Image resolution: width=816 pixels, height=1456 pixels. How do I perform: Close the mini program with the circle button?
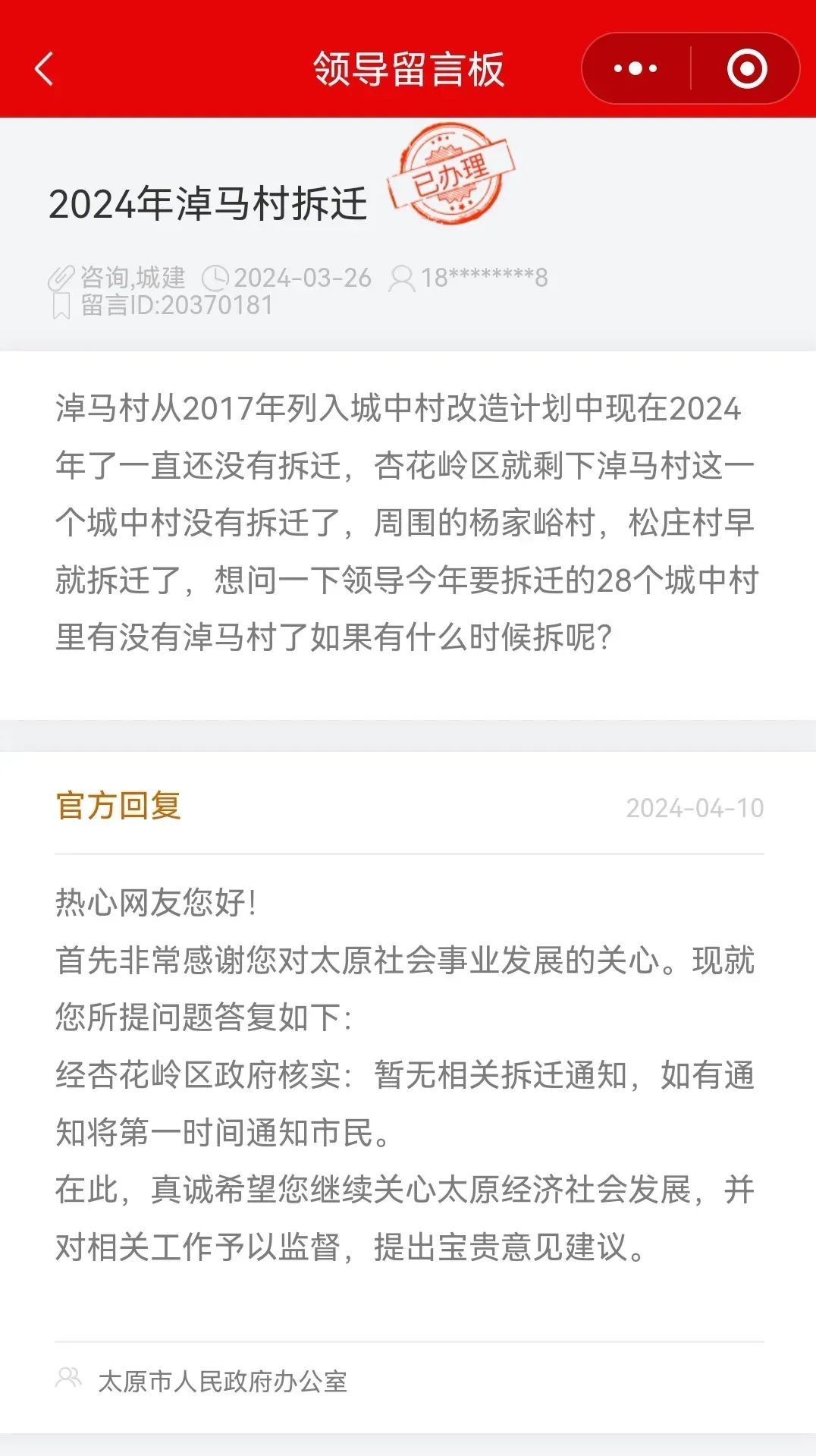tap(746, 69)
